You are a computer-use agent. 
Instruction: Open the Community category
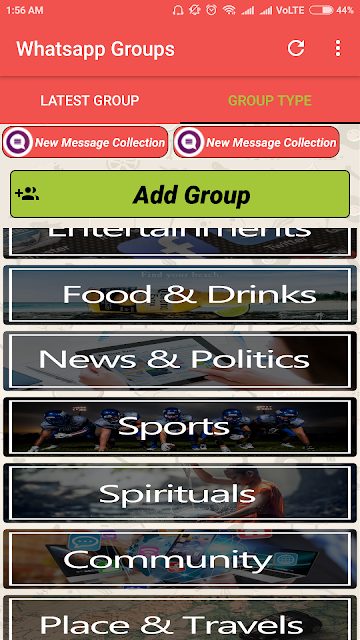[x=180, y=559]
